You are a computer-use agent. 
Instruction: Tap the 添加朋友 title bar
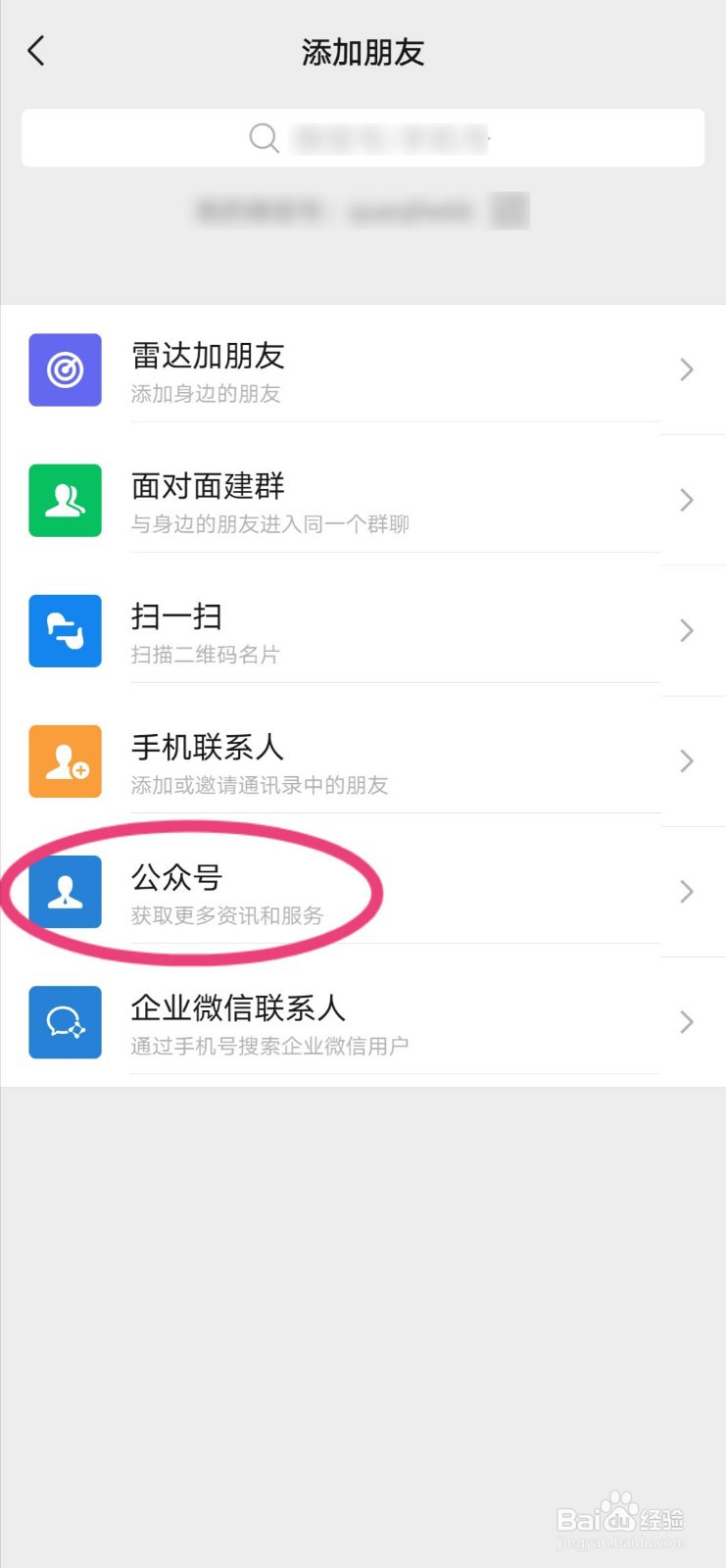pos(363,52)
